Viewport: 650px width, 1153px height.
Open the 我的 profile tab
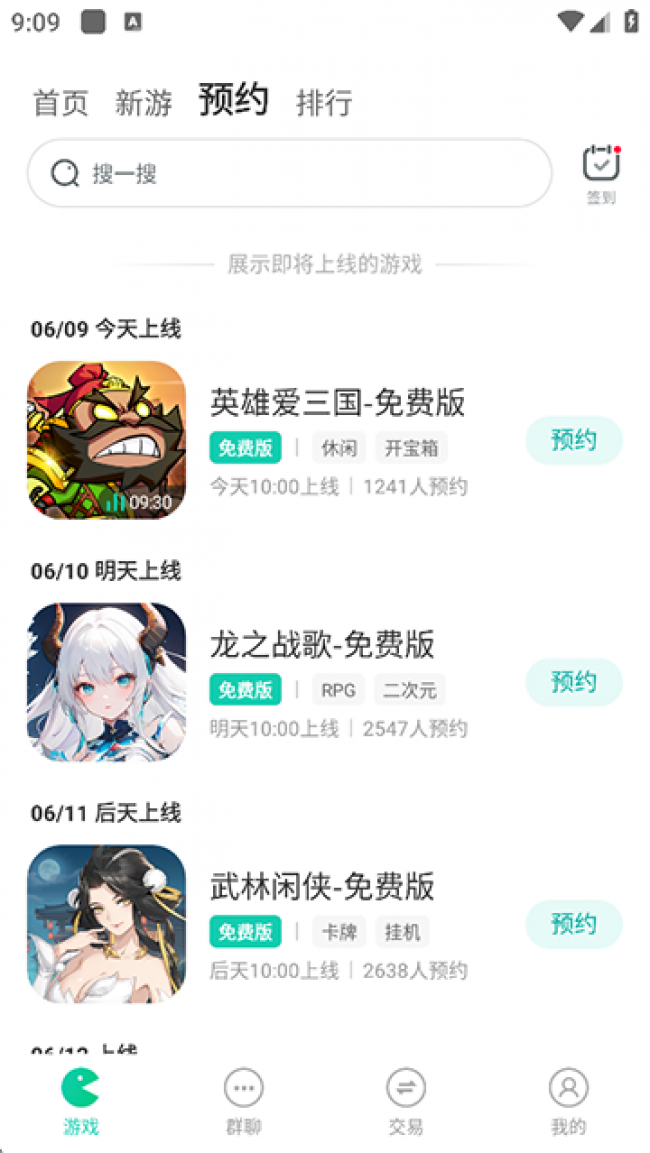tap(568, 1101)
